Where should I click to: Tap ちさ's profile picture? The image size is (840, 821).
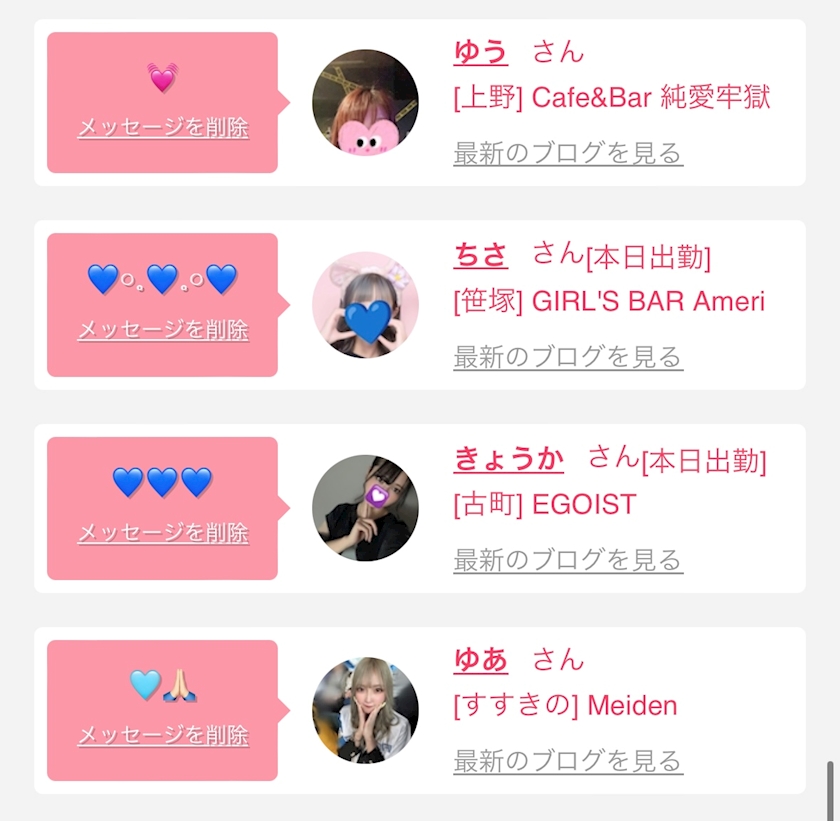(365, 305)
